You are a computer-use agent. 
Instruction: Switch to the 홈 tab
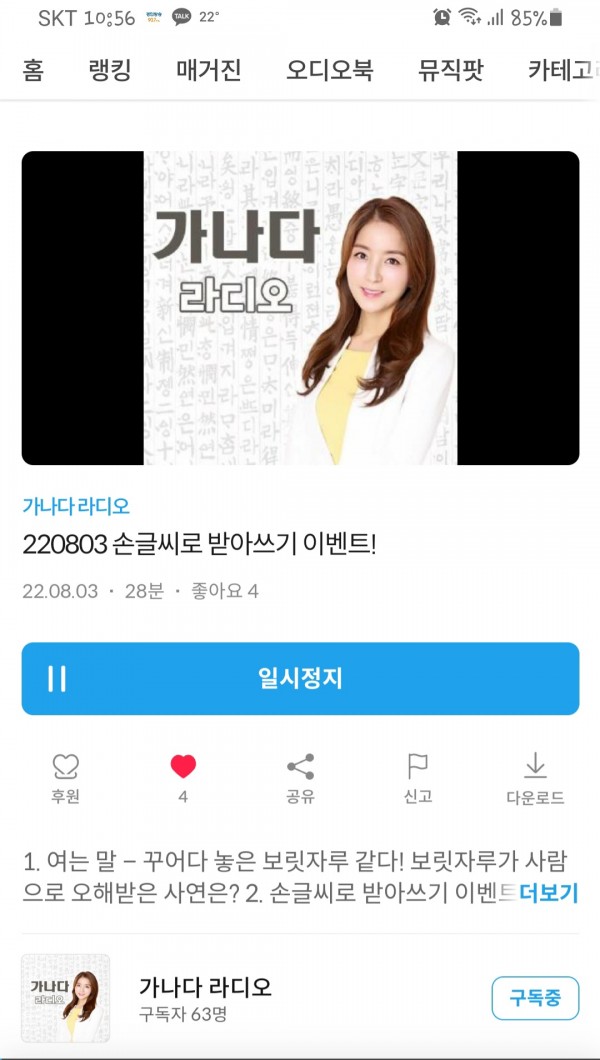click(33, 72)
